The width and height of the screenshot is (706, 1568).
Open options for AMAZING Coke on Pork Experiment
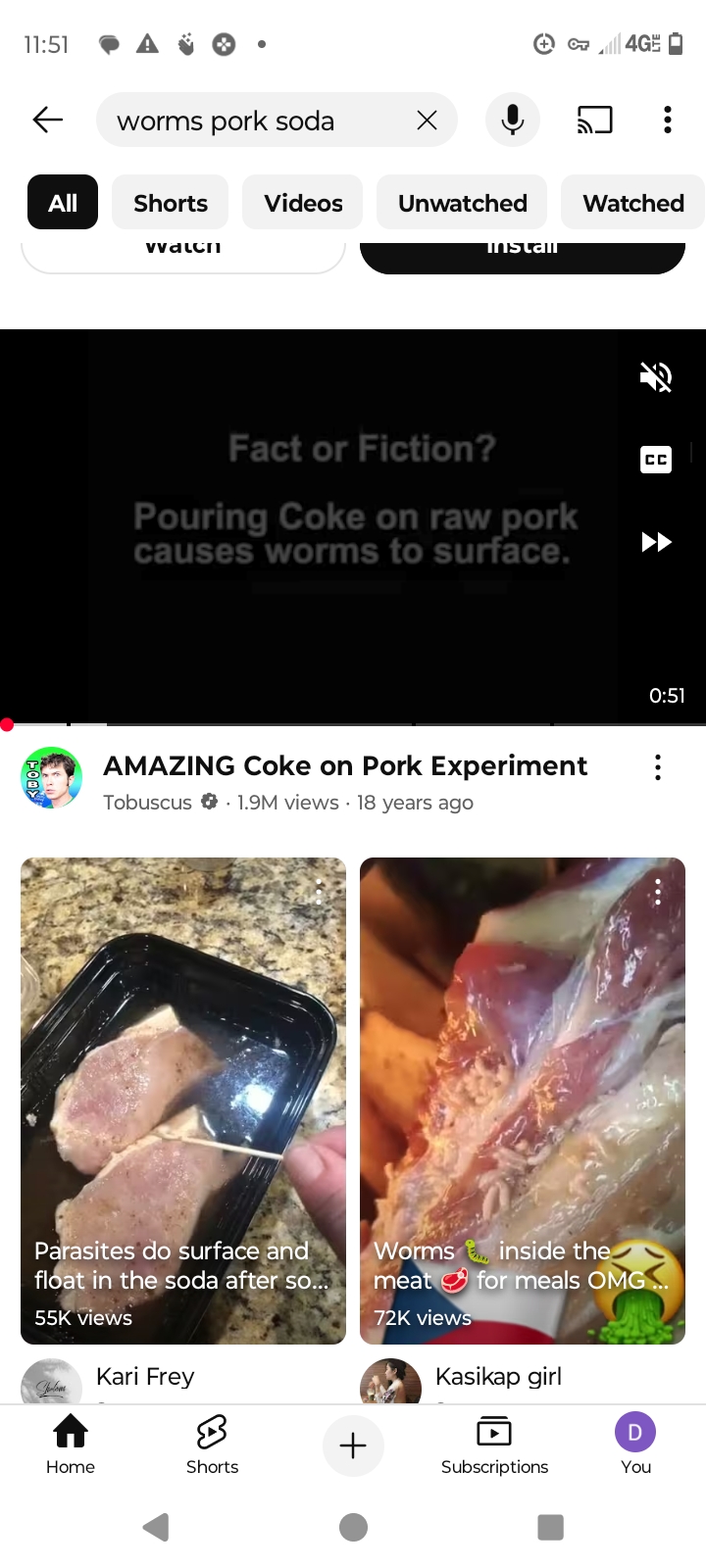tap(658, 767)
